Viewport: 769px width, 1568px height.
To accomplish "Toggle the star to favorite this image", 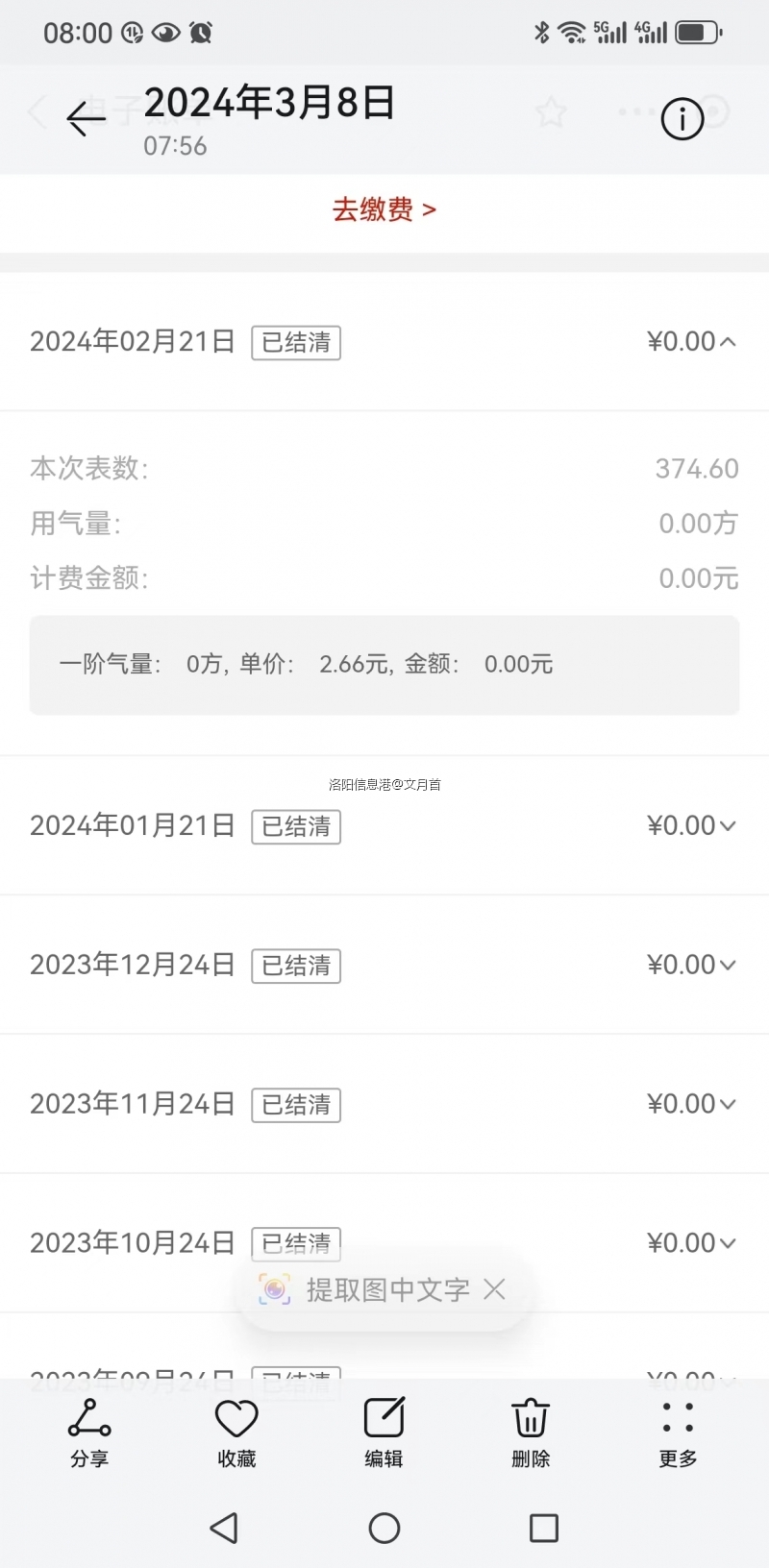I will pos(551,112).
